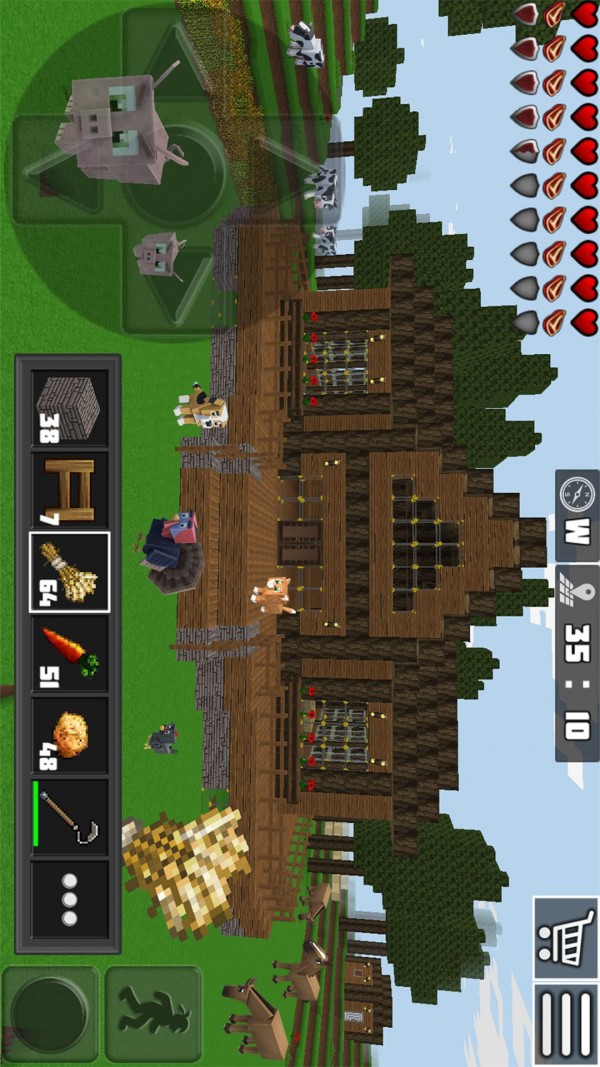Select the carrot slot with 51

click(68, 654)
